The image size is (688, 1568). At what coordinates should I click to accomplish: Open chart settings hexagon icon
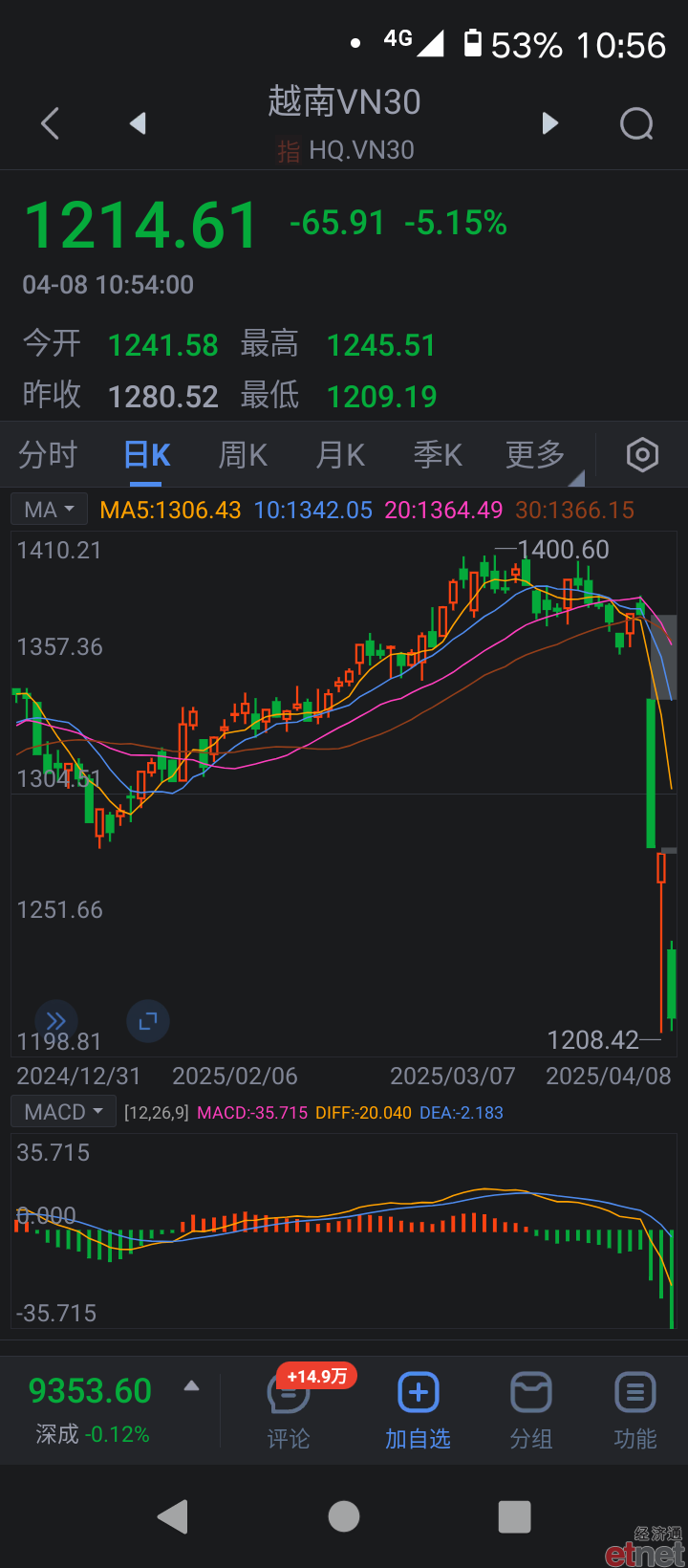(642, 455)
